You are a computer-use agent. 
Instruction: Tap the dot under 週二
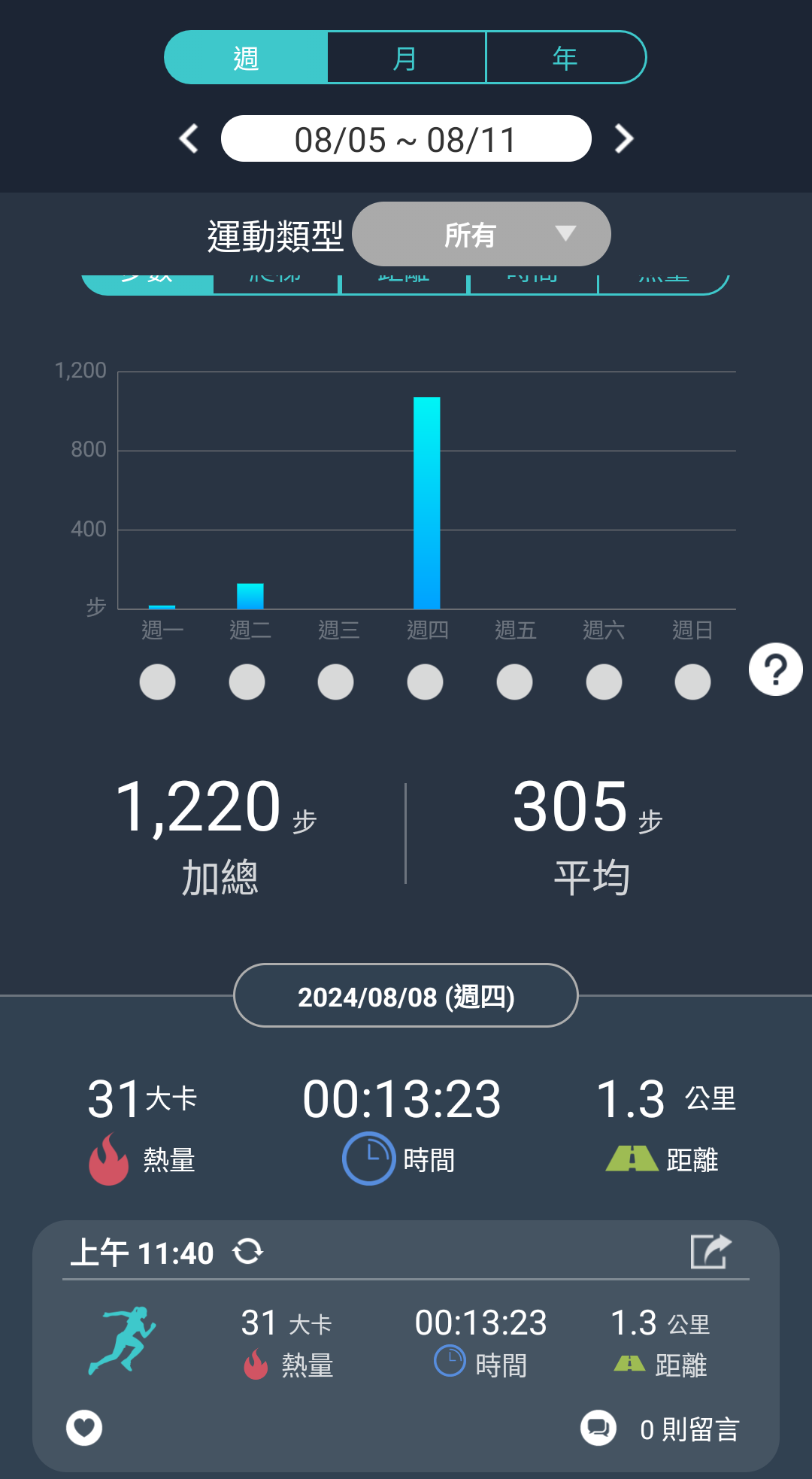tap(247, 682)
